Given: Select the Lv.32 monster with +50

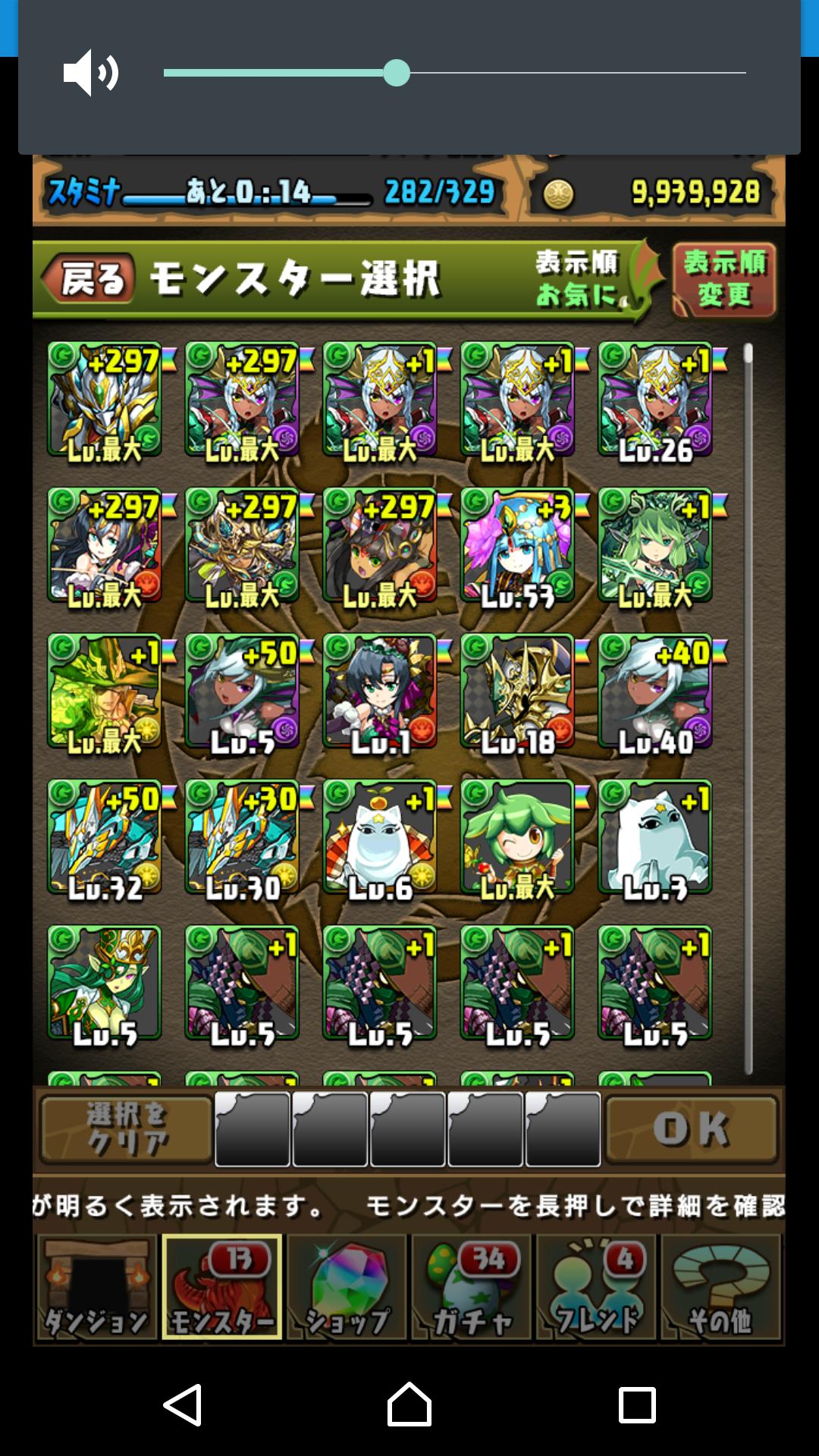Looking at the screenshot, I should tap(105, 839).
